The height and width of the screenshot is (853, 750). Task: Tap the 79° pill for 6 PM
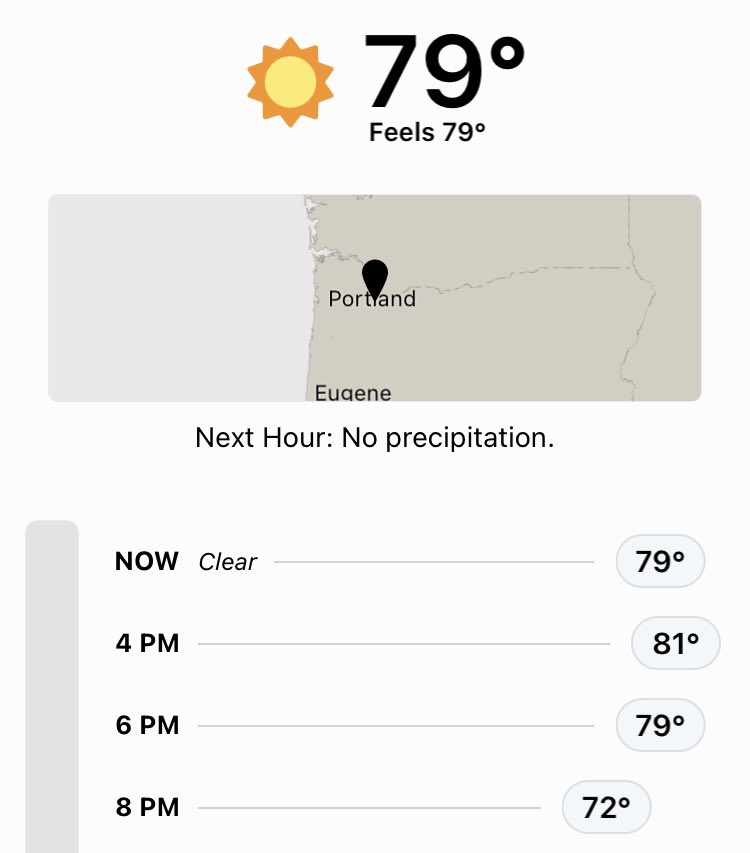(660, 725)
